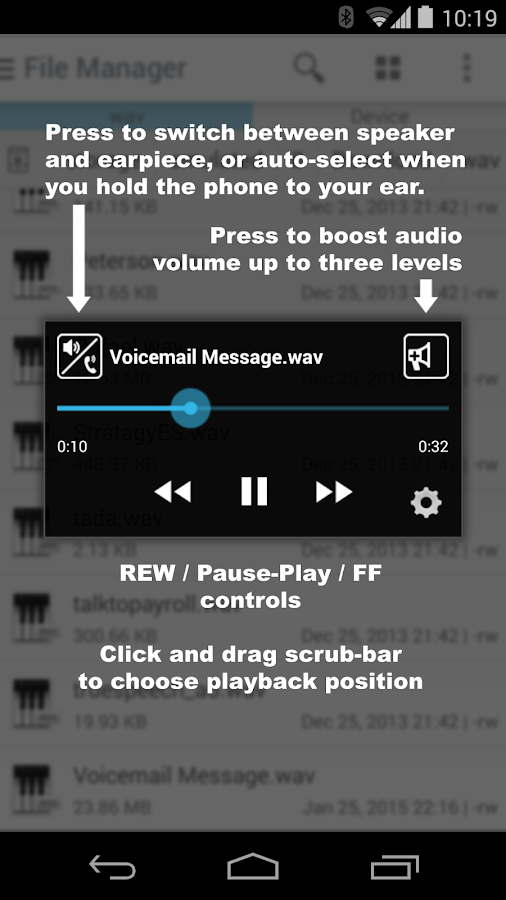Open the player settings gear

click(x=426, y=503)
